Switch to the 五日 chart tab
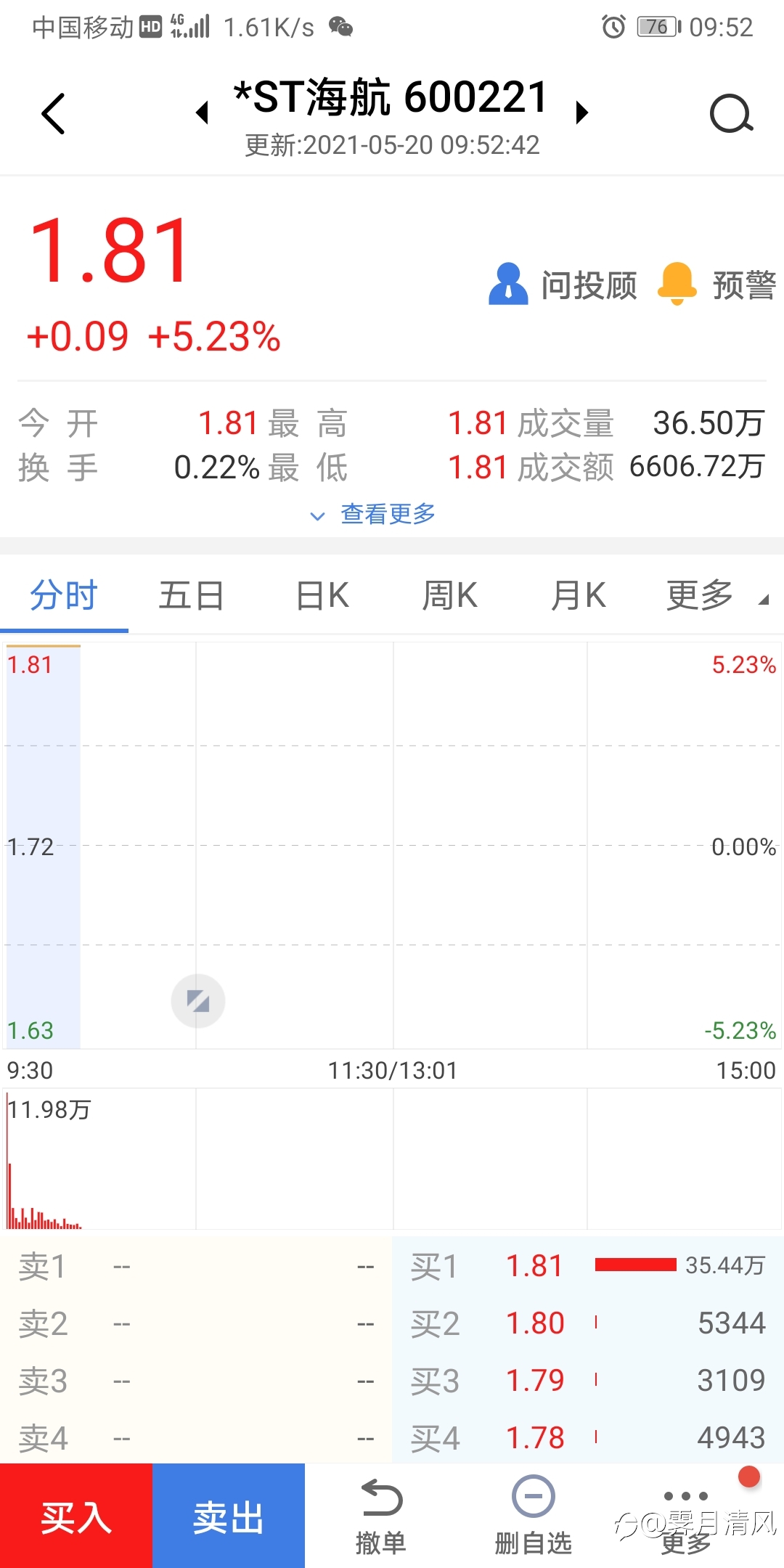The width and height of the screenshot is (784, 1568). 192,596
